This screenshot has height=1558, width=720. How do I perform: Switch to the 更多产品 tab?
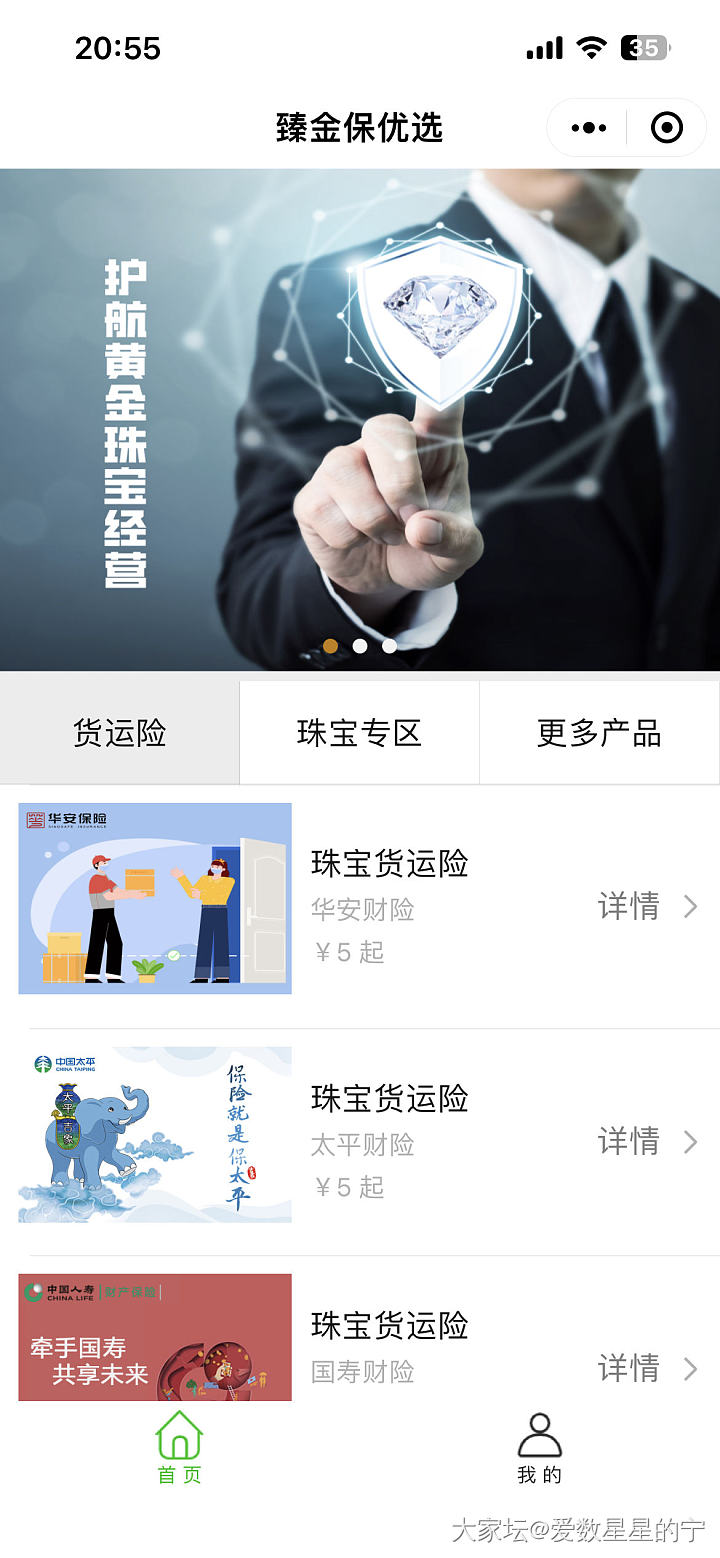tap(599, 733)
